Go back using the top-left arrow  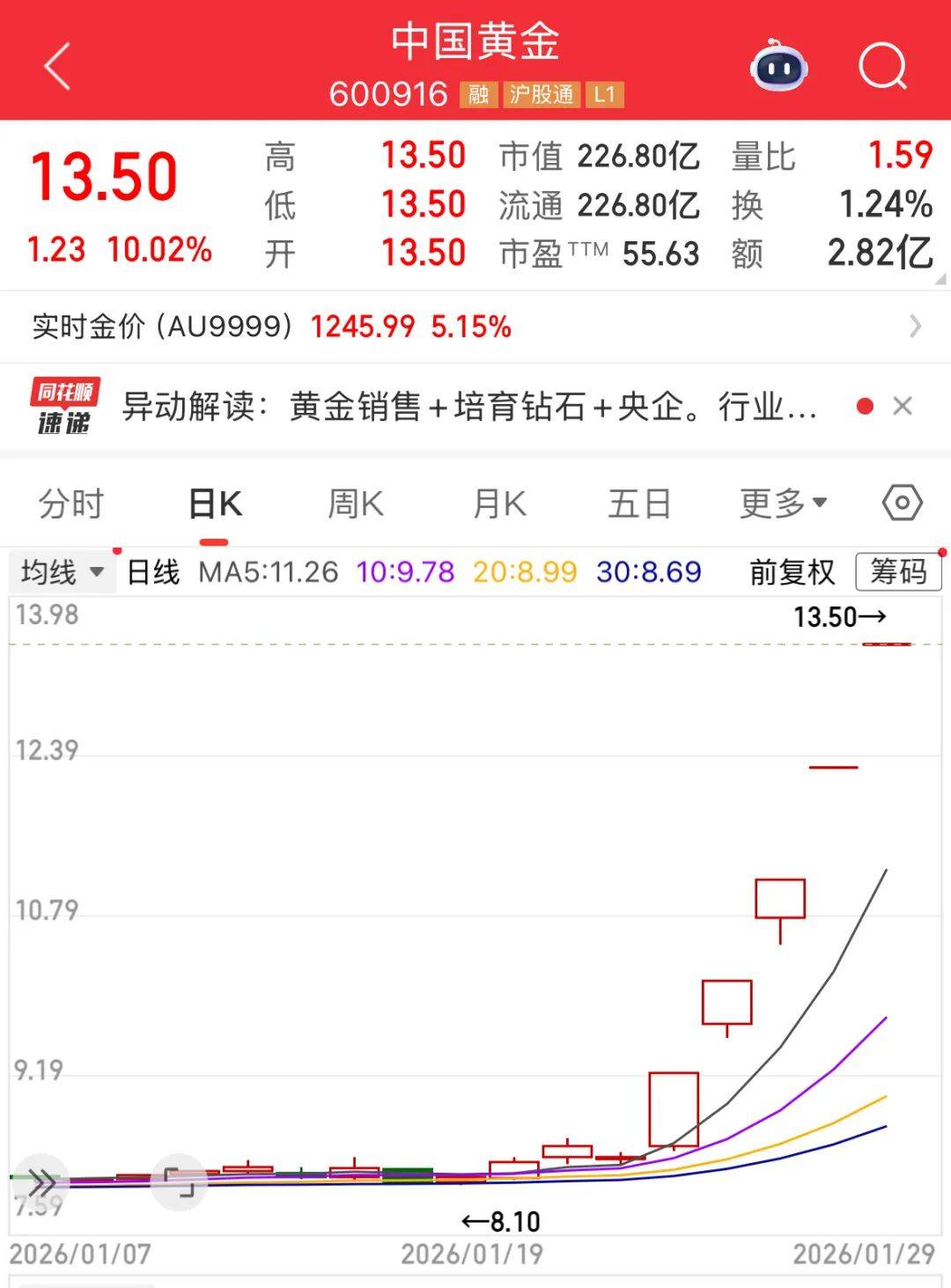(57, 68)
